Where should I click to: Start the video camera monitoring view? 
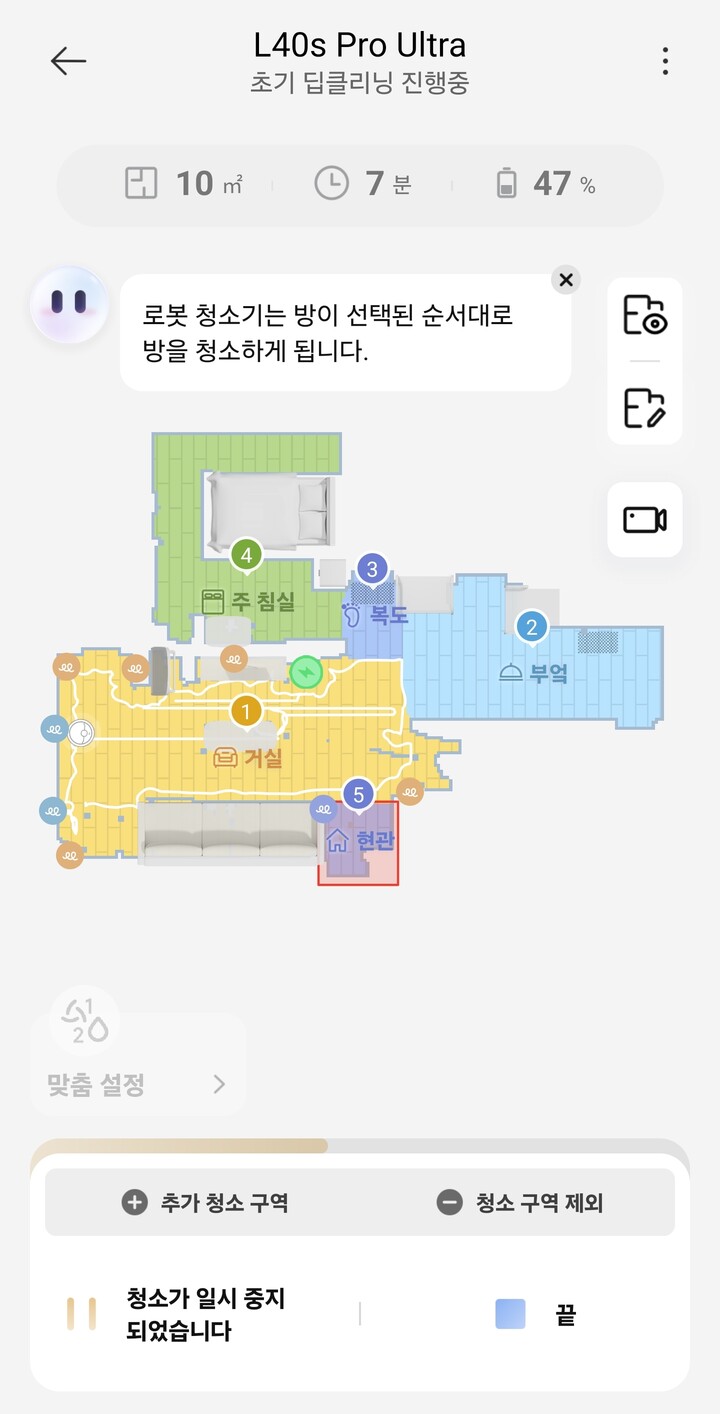point(644,518)
